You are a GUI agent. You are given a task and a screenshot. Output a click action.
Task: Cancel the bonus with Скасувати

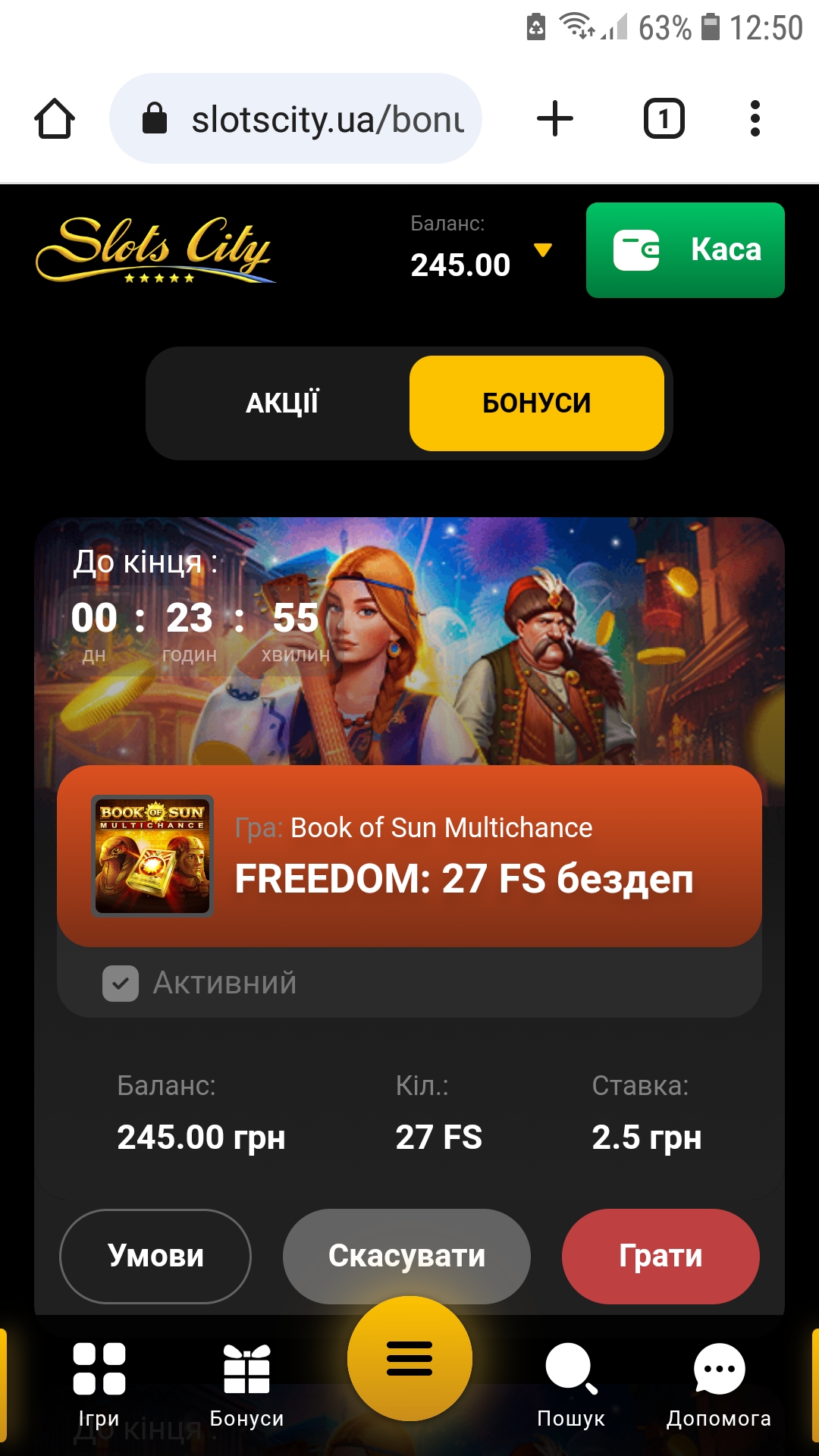[x=406, y=1257]
